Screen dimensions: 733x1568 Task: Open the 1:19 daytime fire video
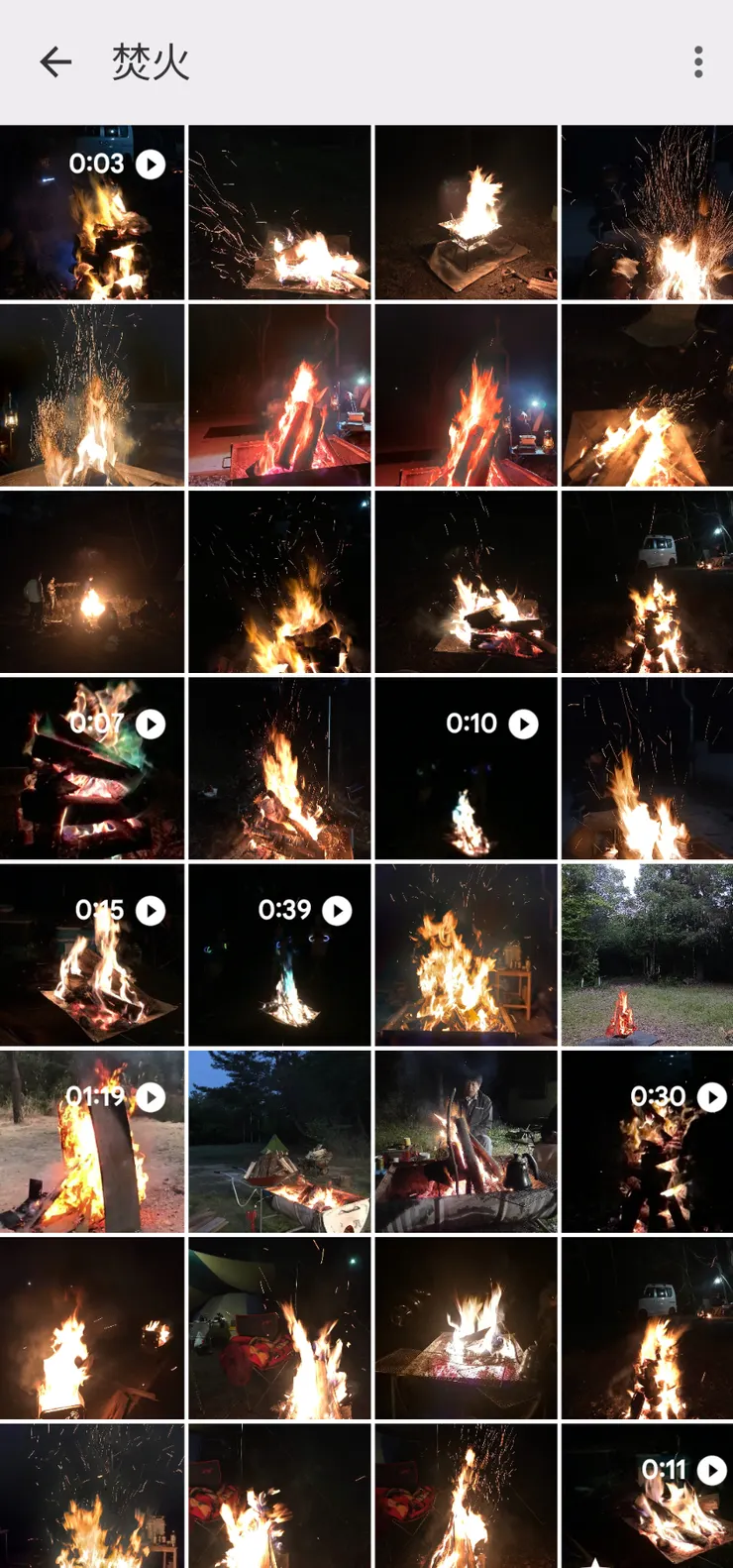[92, 1141]
